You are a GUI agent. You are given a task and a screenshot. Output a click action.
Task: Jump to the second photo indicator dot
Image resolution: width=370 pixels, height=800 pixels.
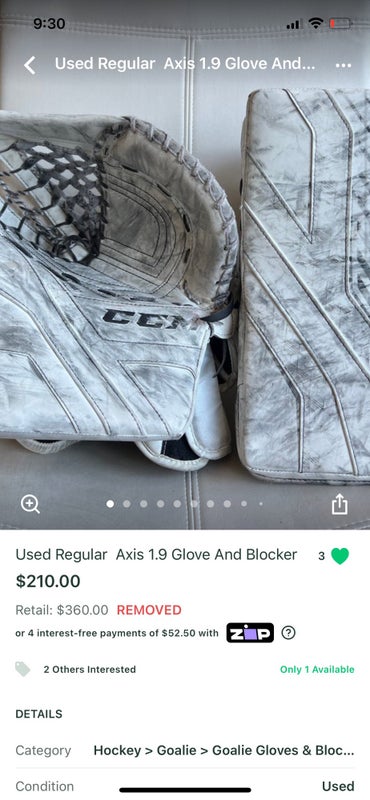tap(127, 504)
